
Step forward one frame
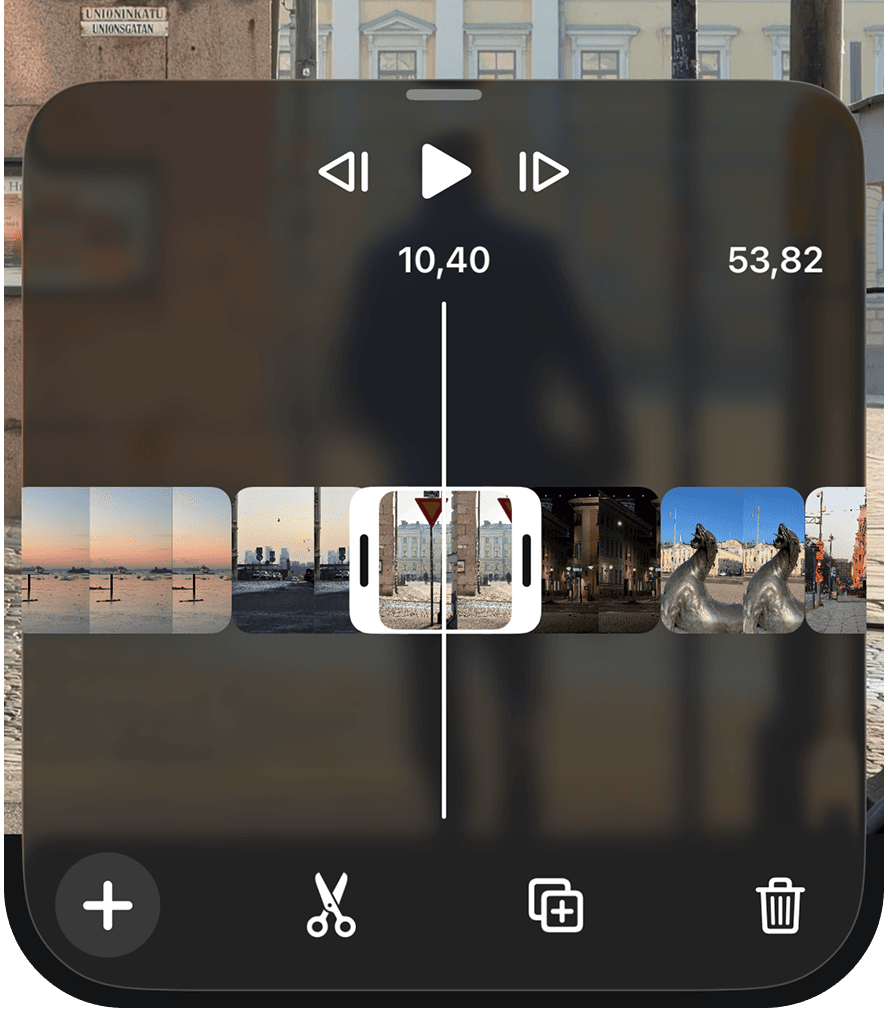pyautogui.click(x=544, y=172)
